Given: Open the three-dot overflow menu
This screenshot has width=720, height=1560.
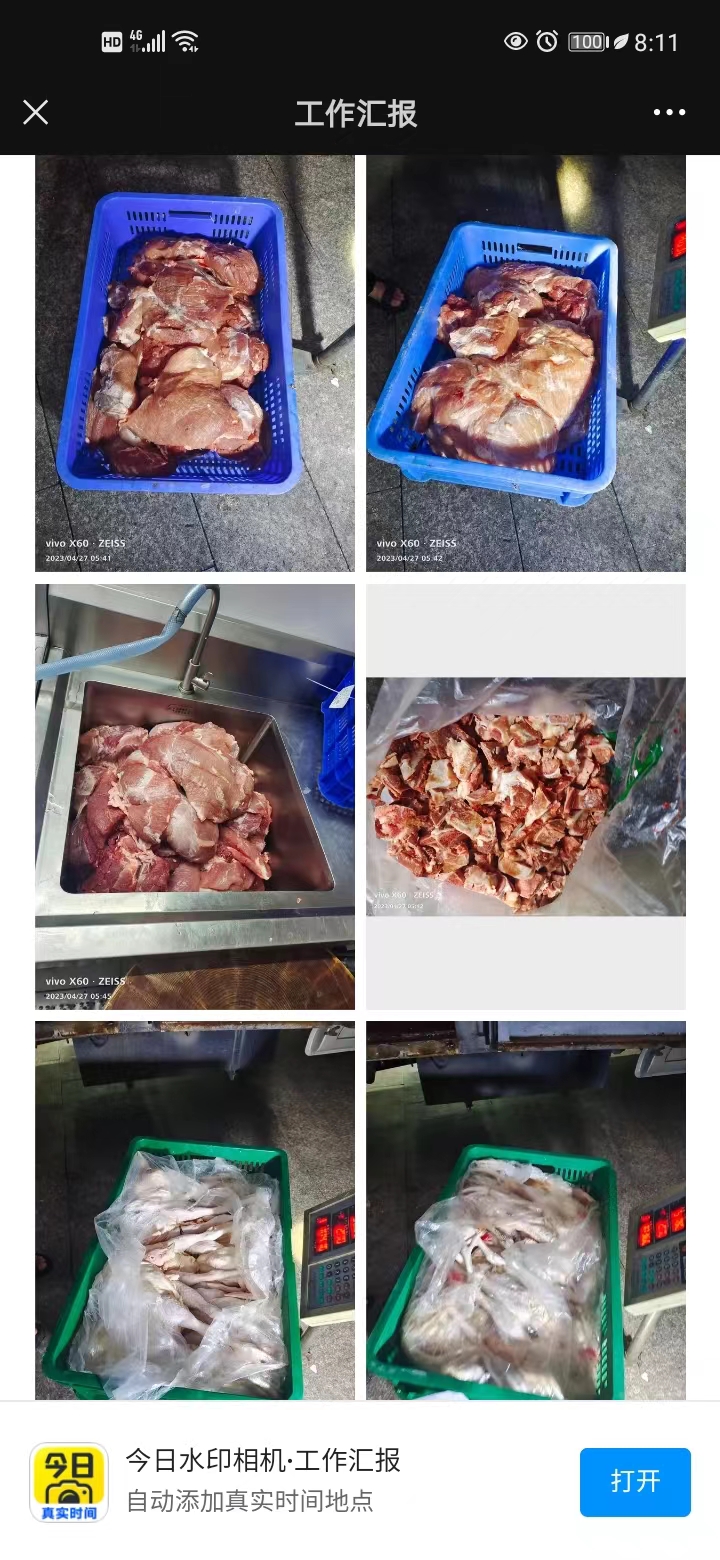Looking at the screenshot, I should 669,112.
